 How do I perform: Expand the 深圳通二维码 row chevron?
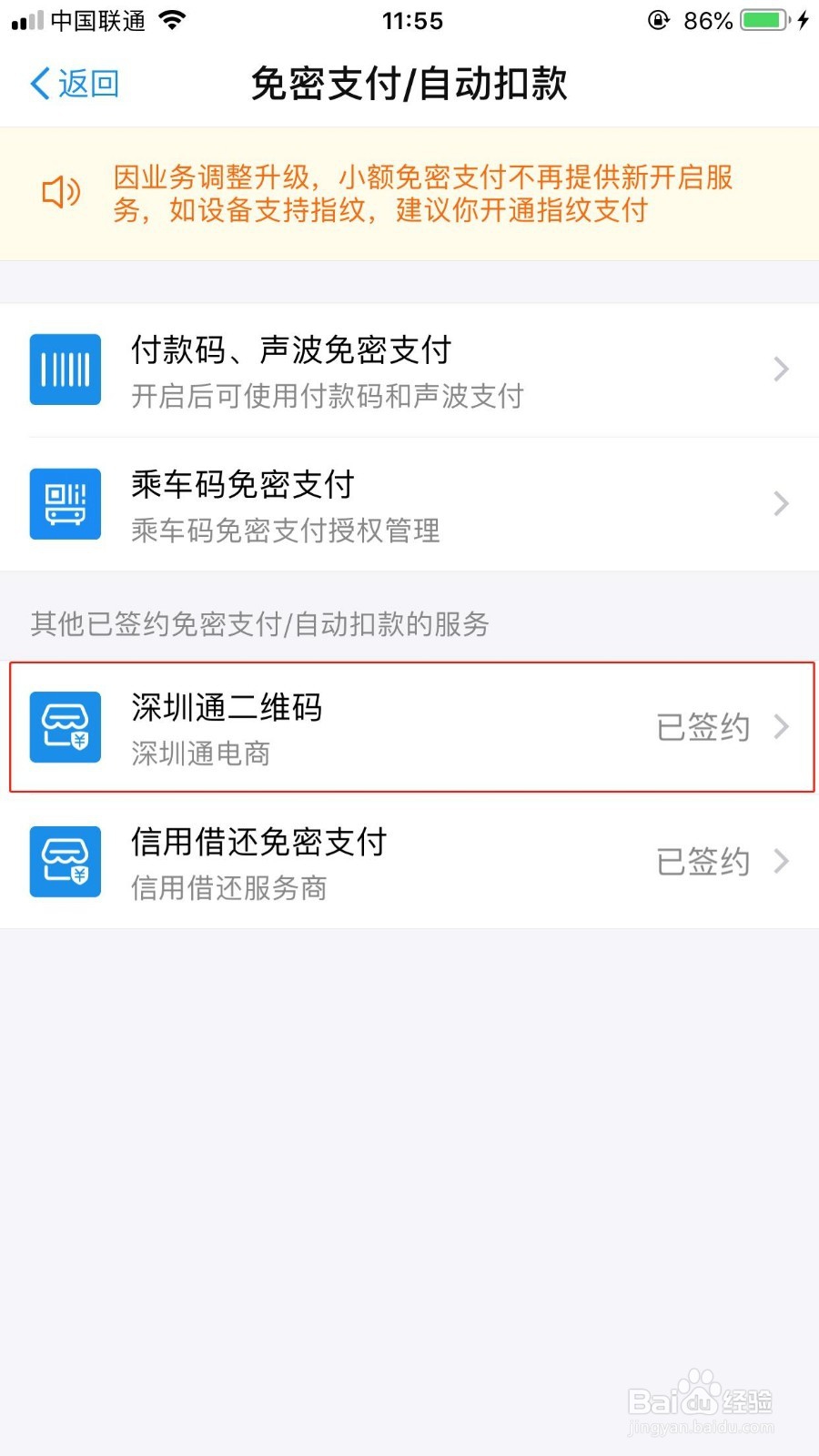[781, 727]
